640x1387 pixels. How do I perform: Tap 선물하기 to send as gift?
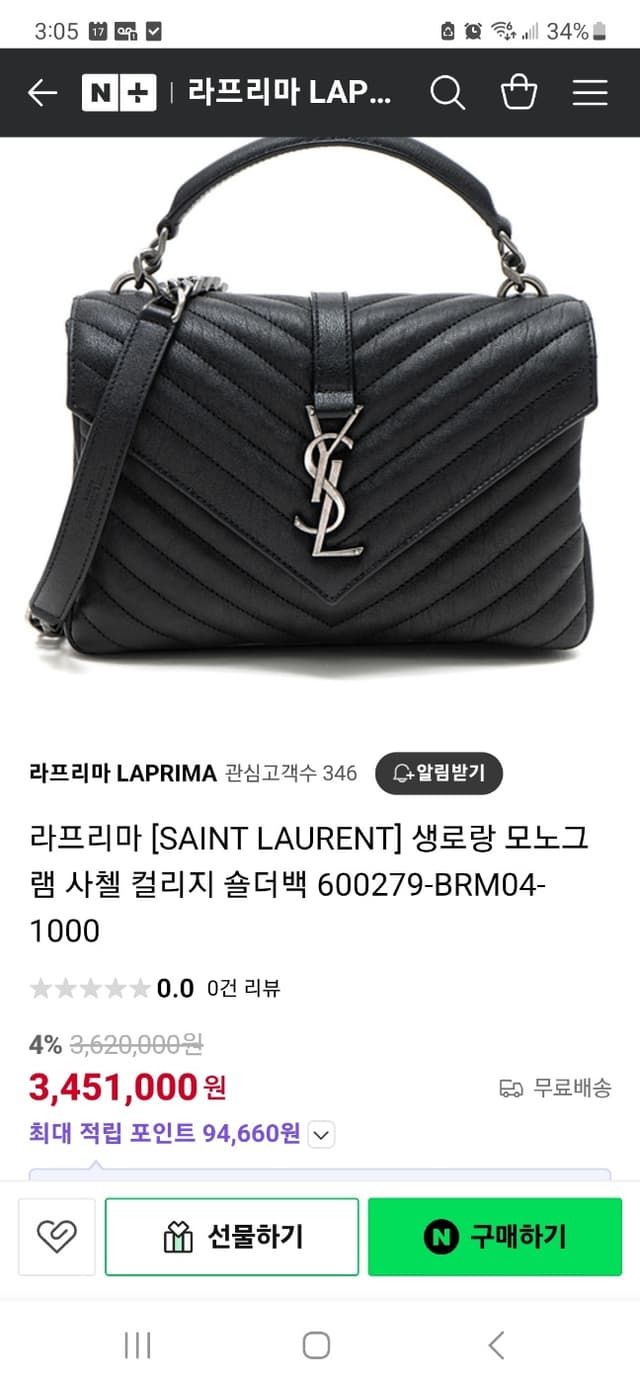pos(232,1237)
